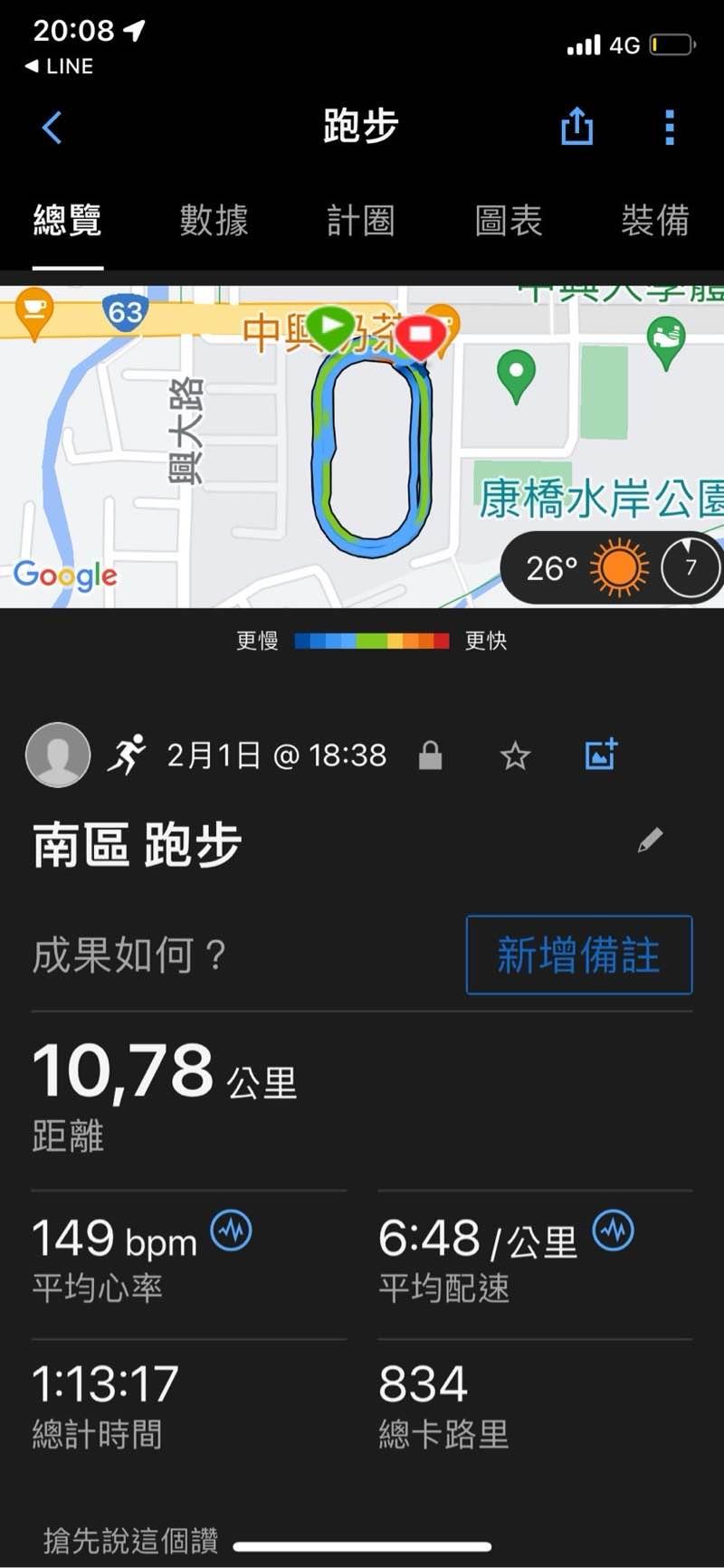
Task: Return to the LINE app
Action: point(60,66)
